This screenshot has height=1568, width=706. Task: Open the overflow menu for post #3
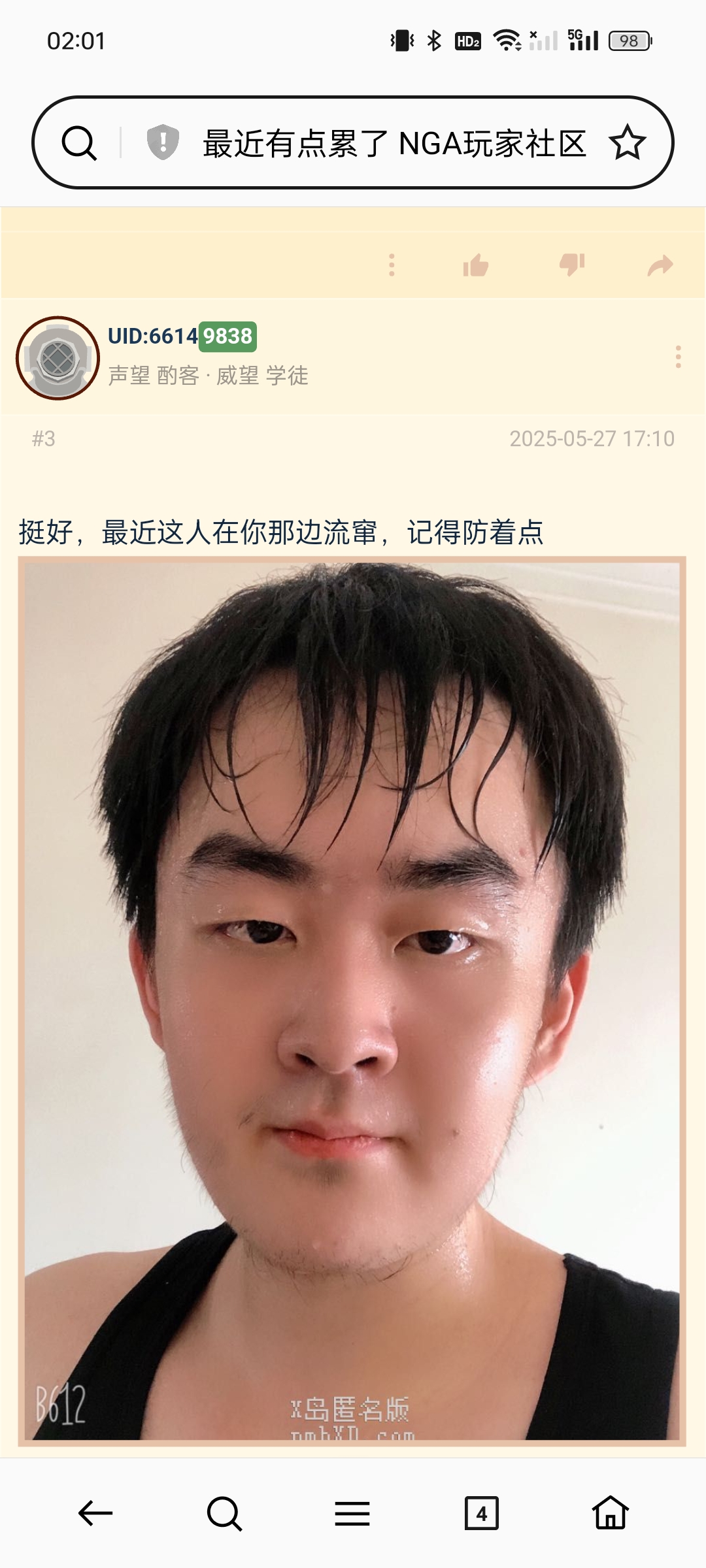678,357
